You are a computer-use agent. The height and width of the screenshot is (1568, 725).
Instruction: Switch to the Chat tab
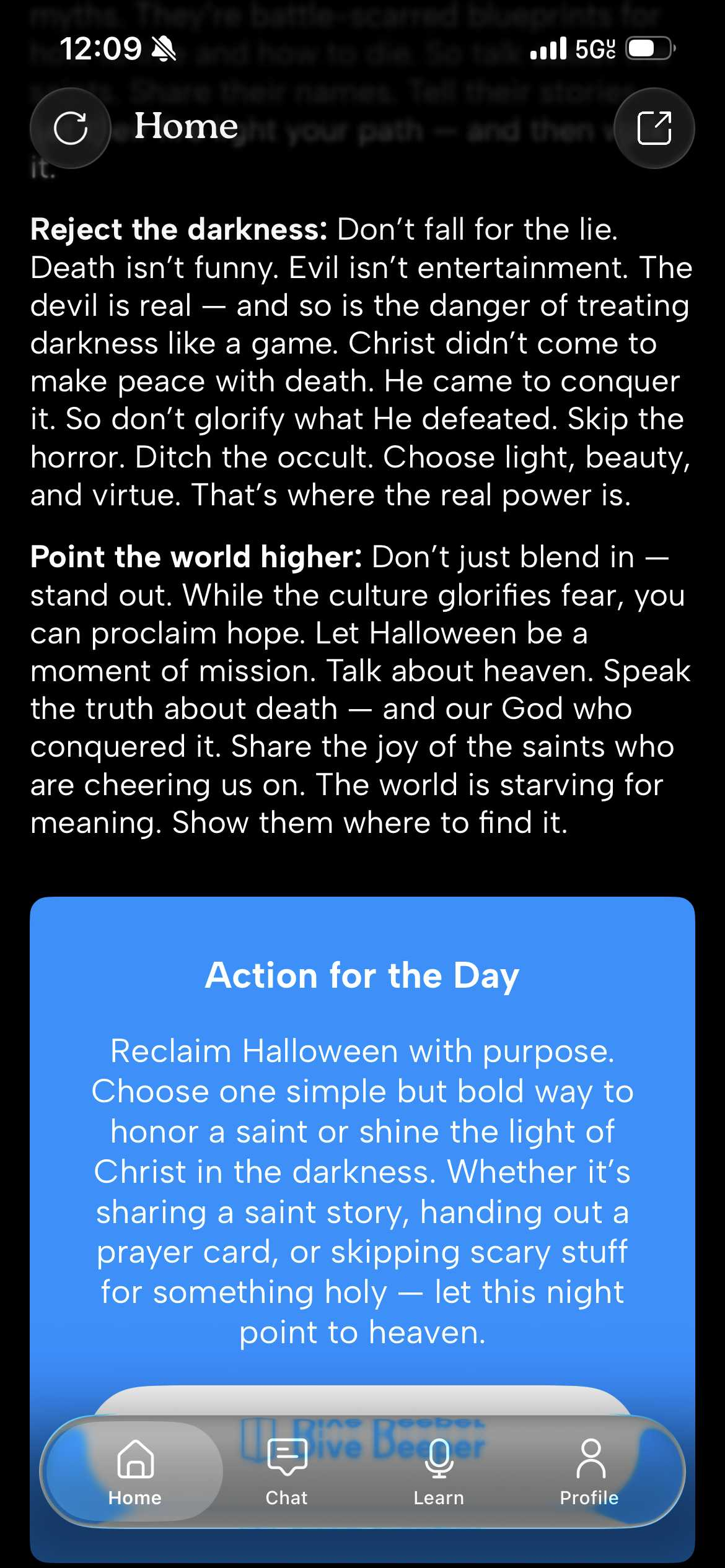pyautogui.click(x=286, y=1471)
